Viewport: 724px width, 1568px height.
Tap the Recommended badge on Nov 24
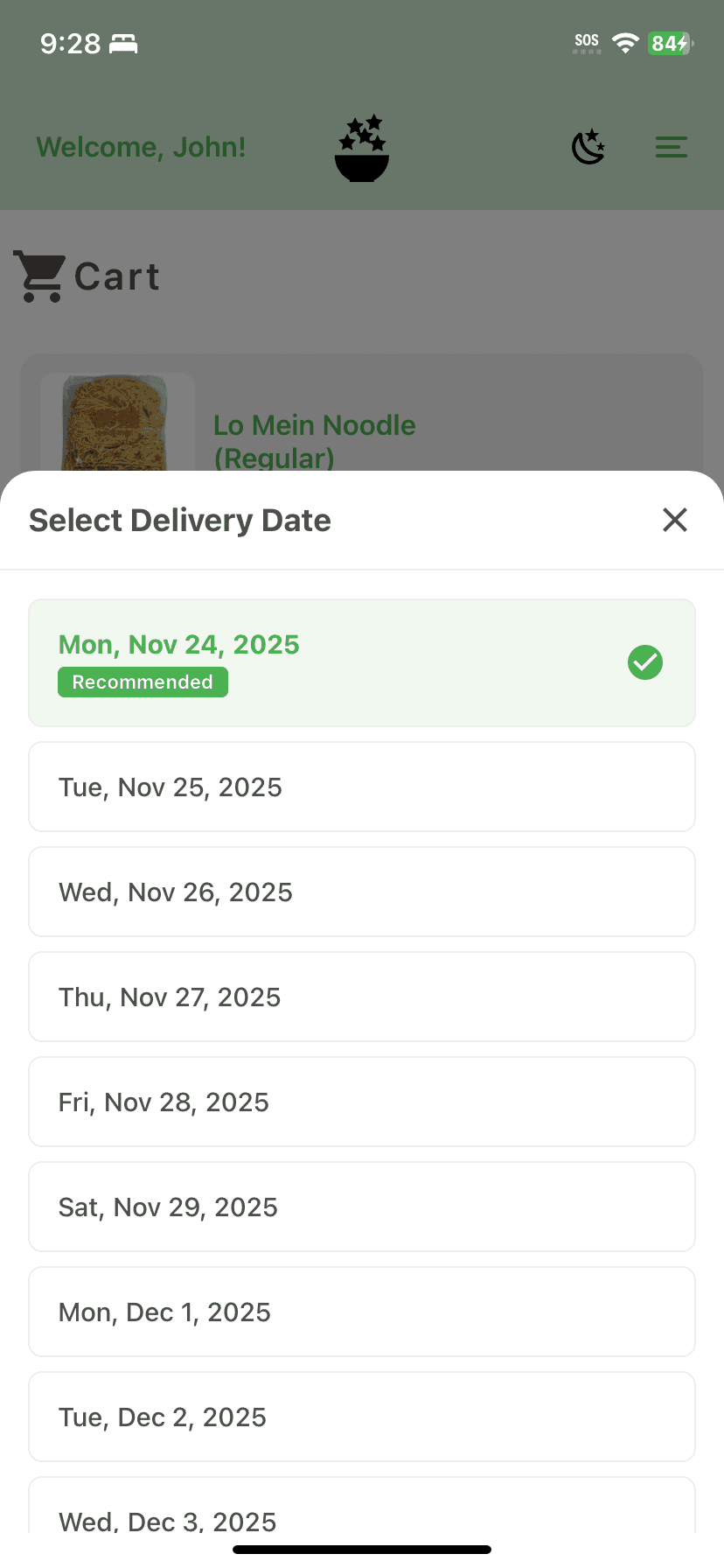[x=143, y=682]
